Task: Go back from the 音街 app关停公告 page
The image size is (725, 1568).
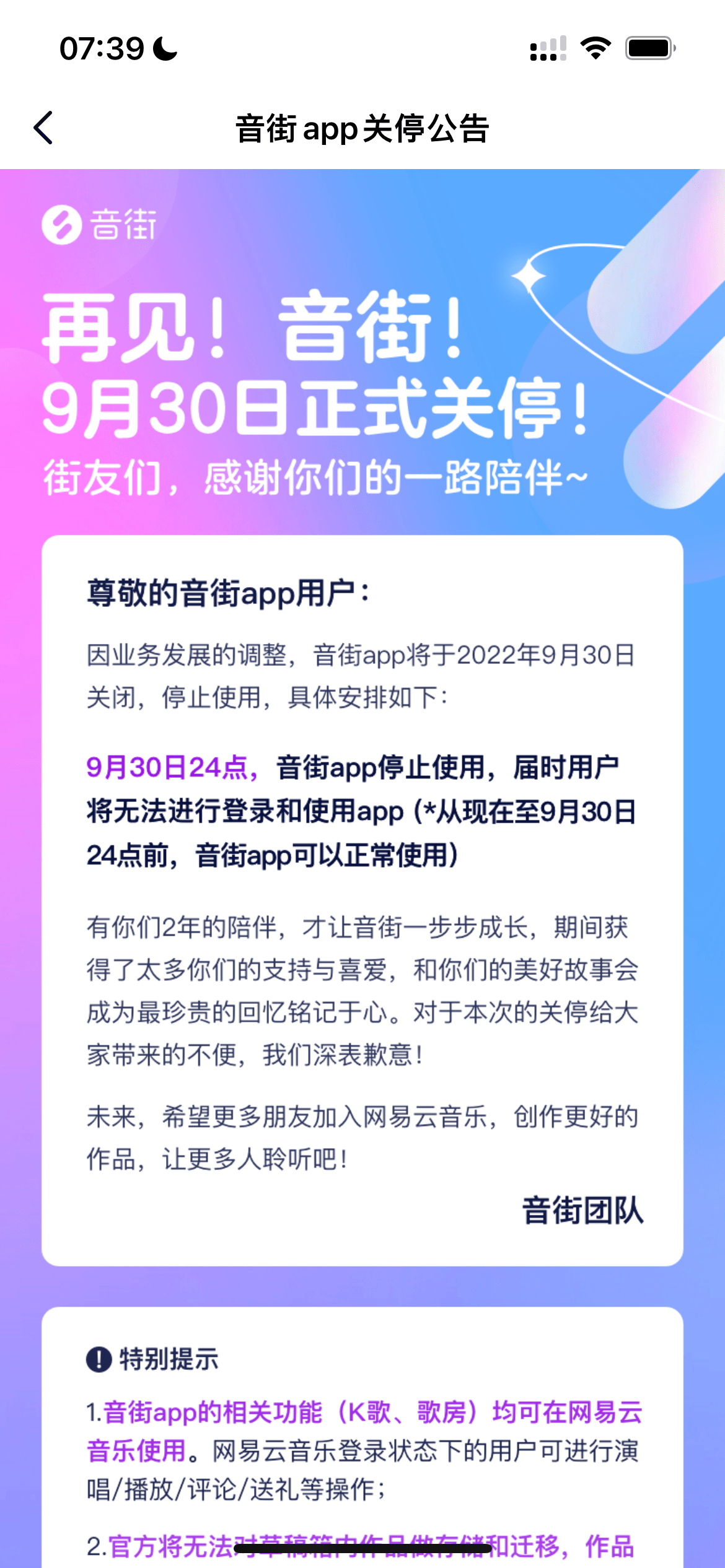Action: click(43, 128)
